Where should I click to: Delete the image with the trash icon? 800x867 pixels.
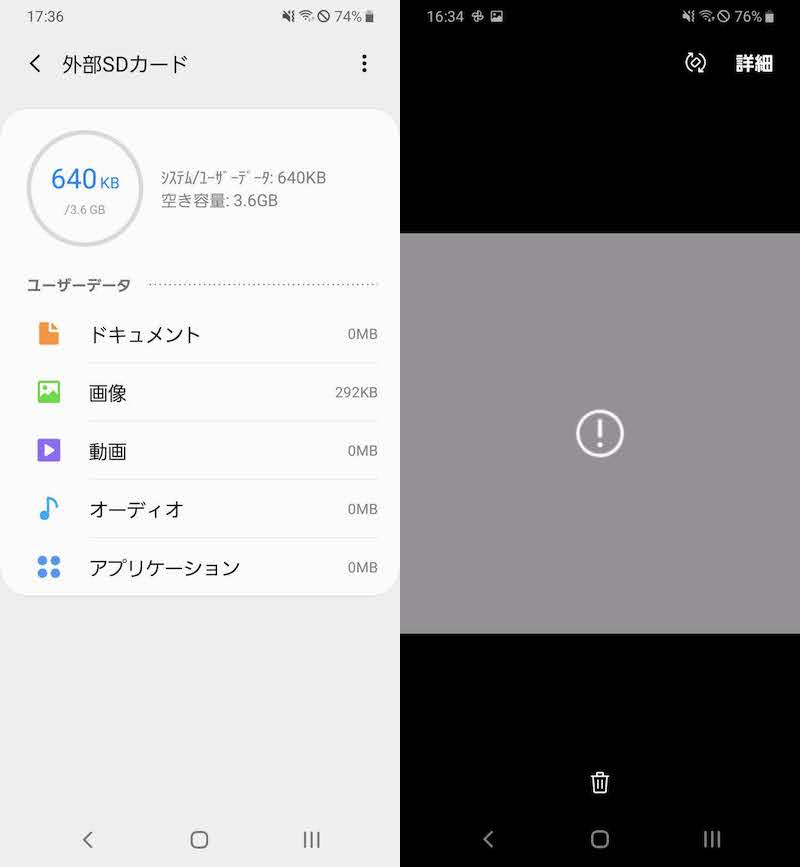click(599, 782)
